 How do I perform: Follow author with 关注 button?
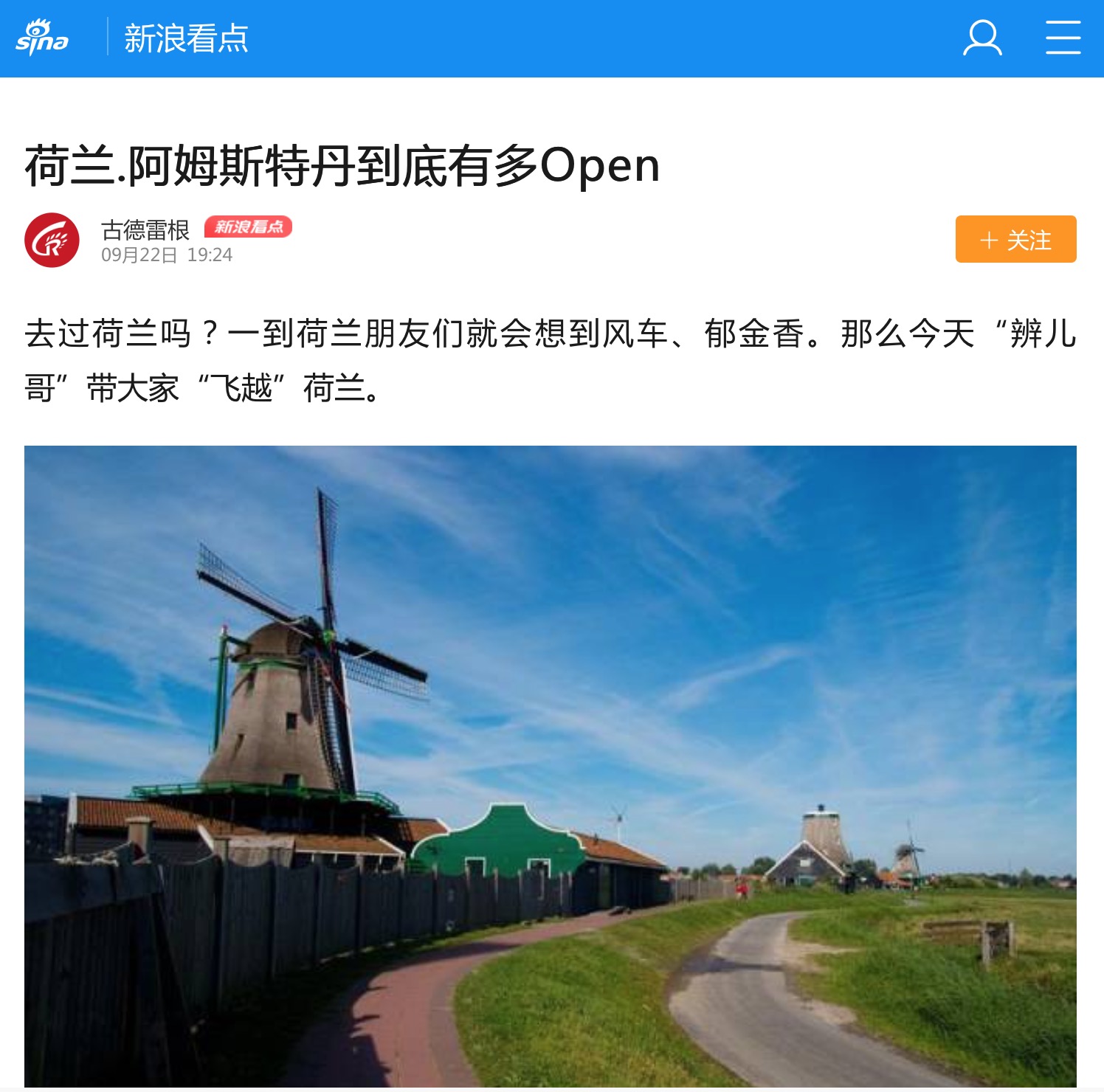(x=1015, y=240)
